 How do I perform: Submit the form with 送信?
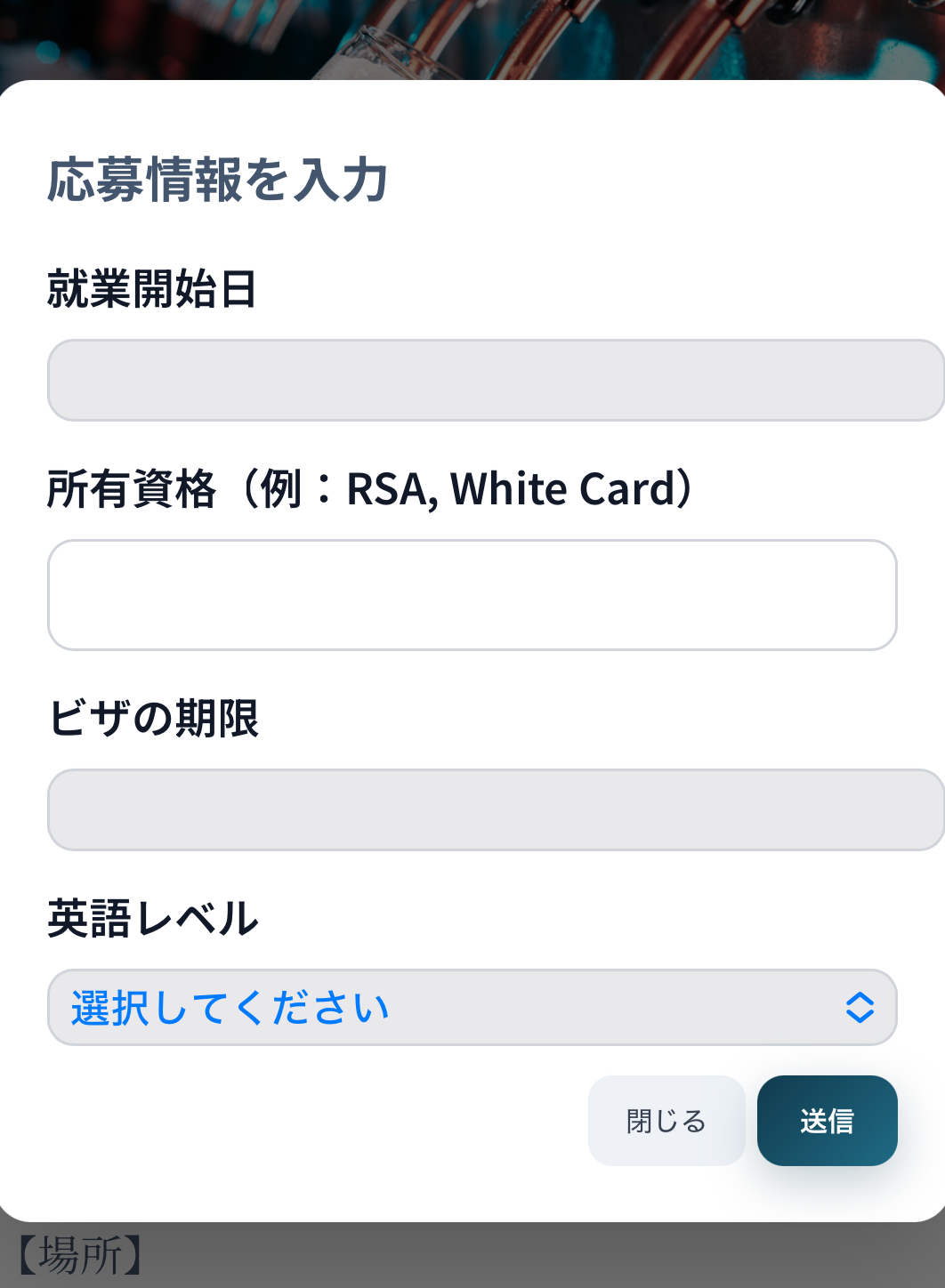point(827,1120)
